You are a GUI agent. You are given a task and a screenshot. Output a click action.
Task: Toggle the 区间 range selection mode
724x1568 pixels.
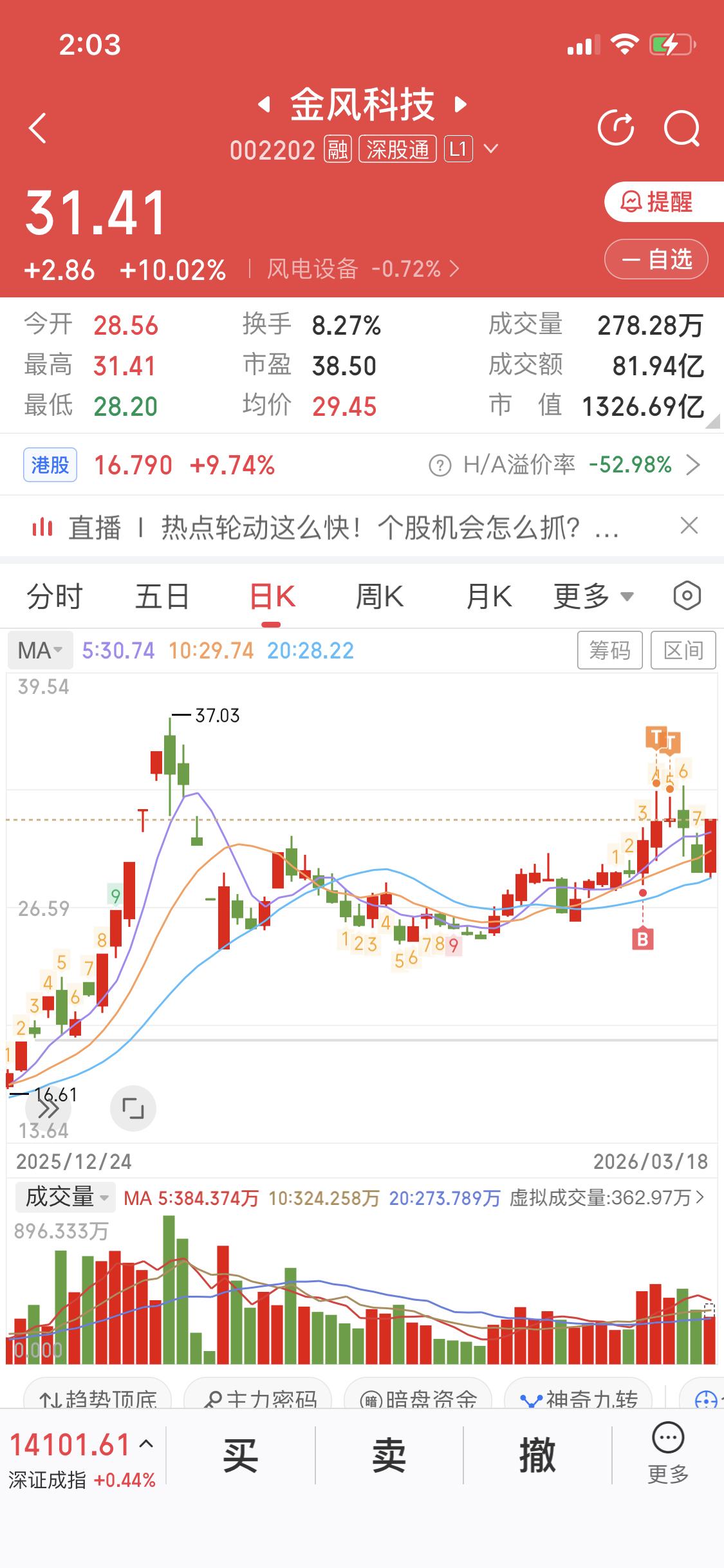684,650
